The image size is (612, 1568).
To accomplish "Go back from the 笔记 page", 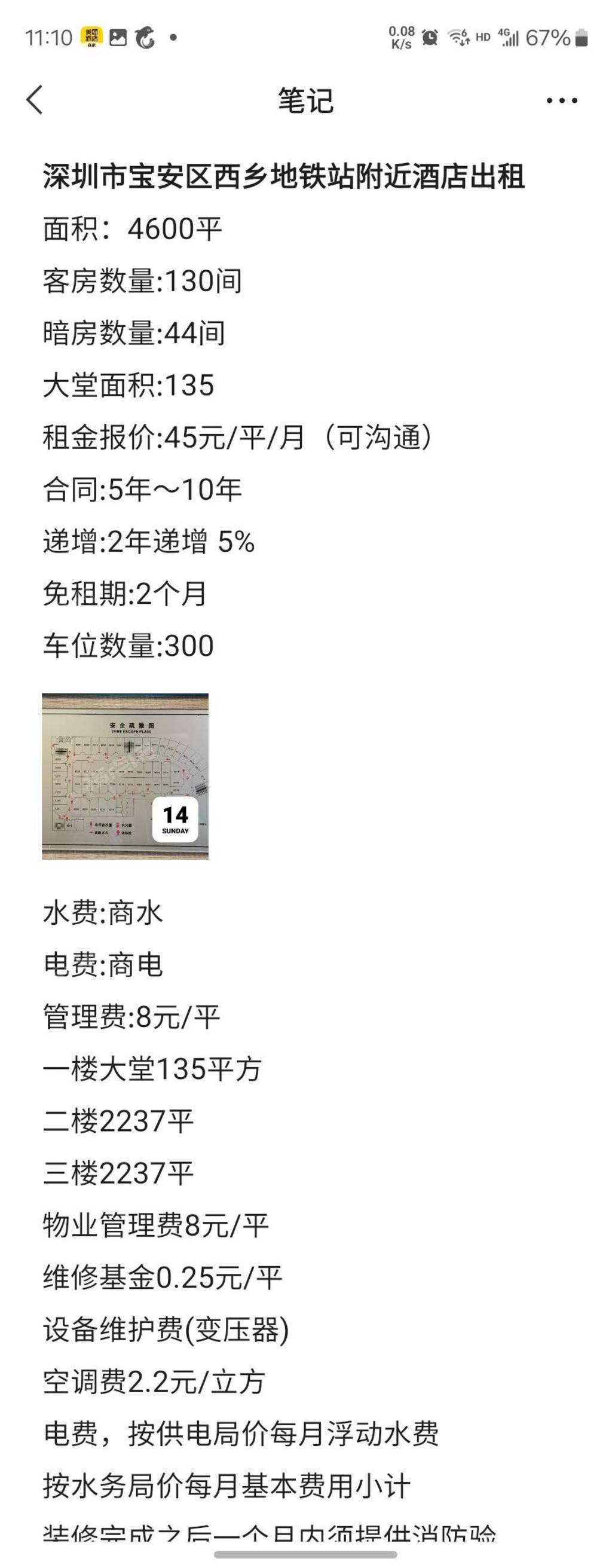I will (x=35, y=100).
